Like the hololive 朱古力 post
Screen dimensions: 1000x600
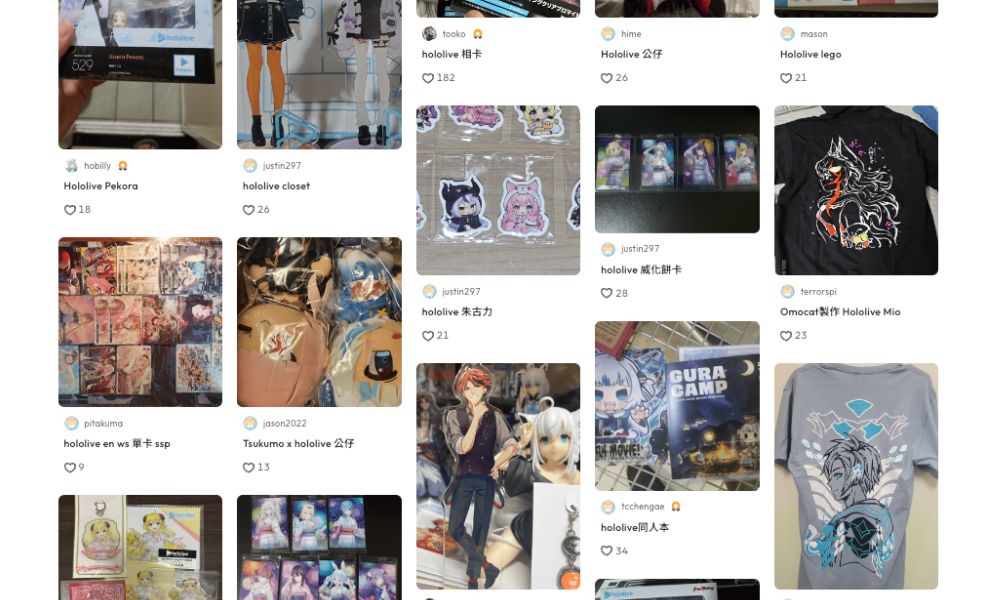point(428,336)
